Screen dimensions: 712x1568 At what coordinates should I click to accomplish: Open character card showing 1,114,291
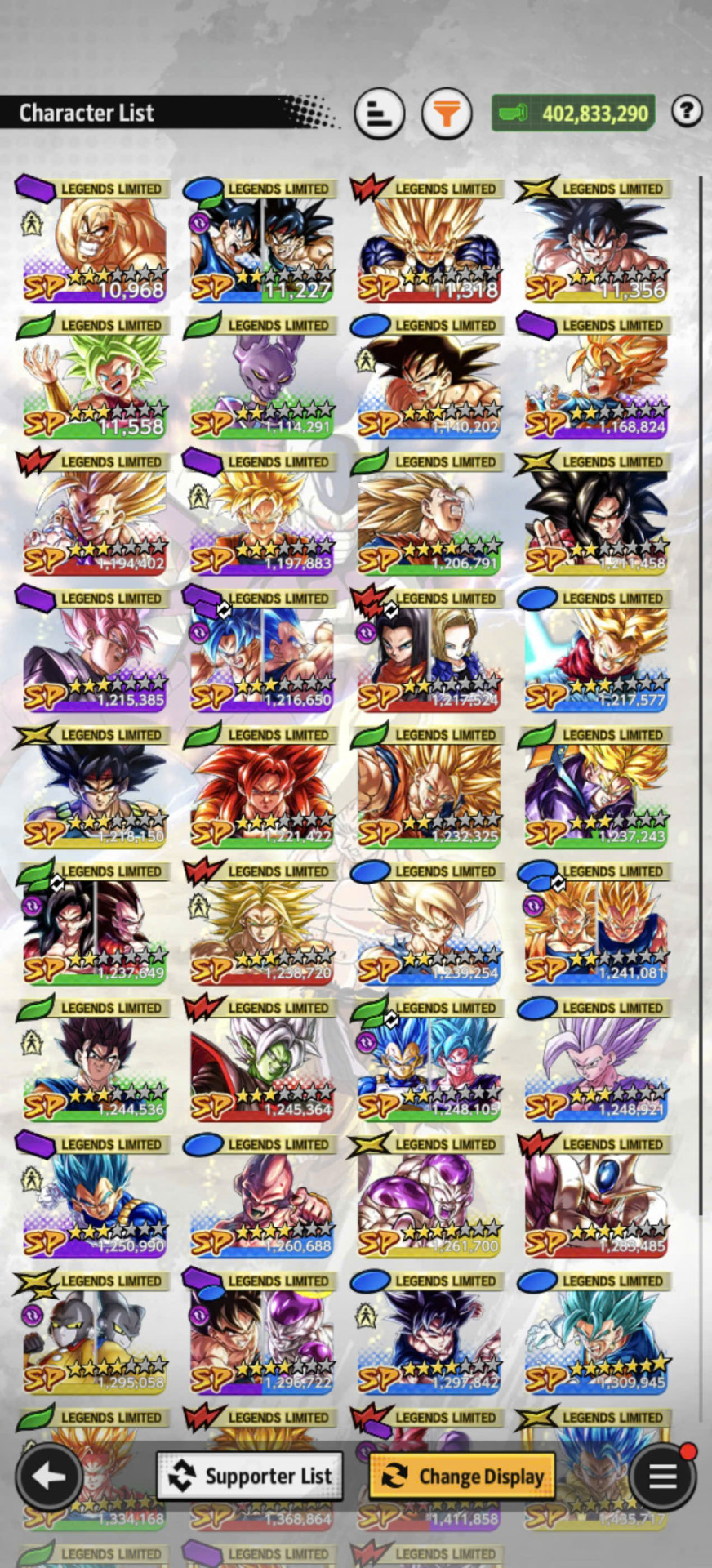point(262,376)
